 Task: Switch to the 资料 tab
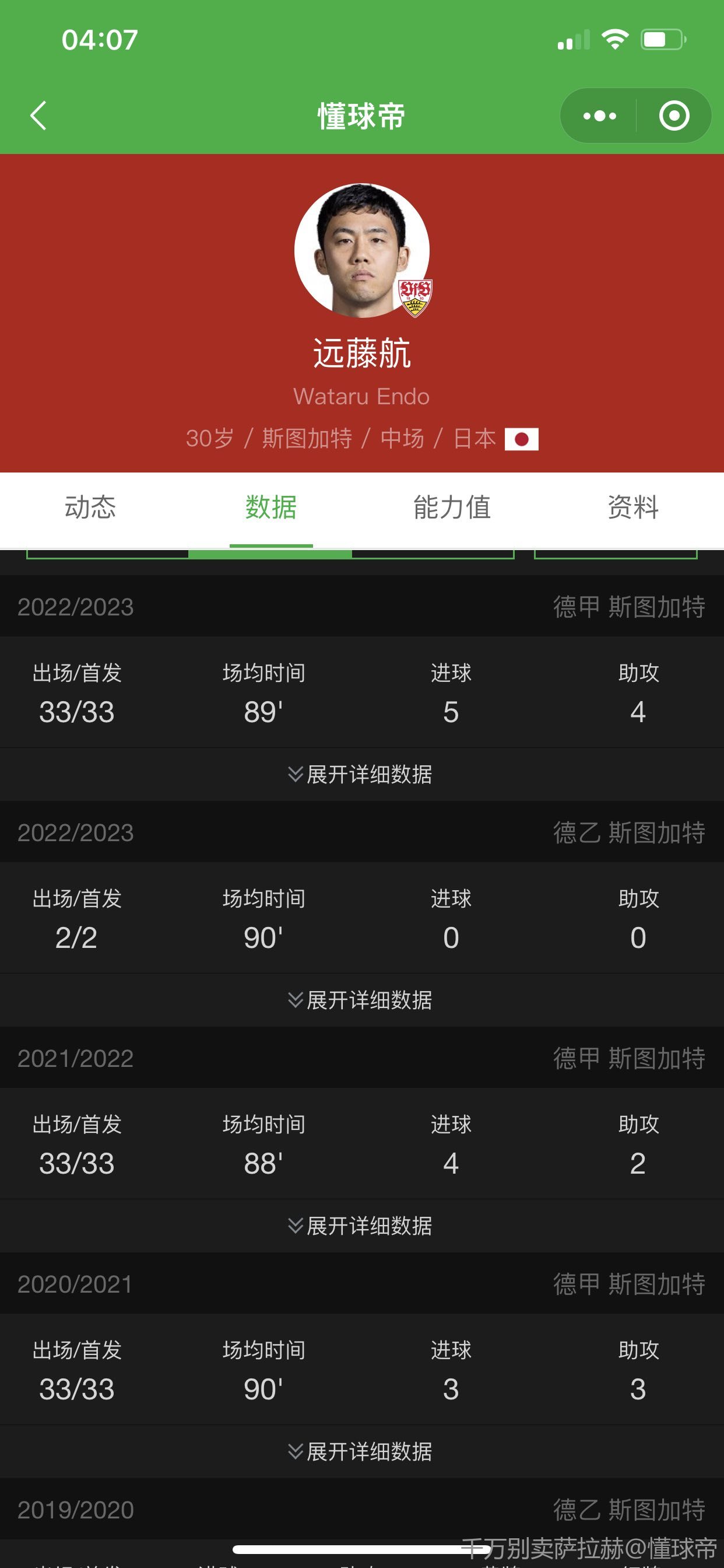(x=632, y=508)
